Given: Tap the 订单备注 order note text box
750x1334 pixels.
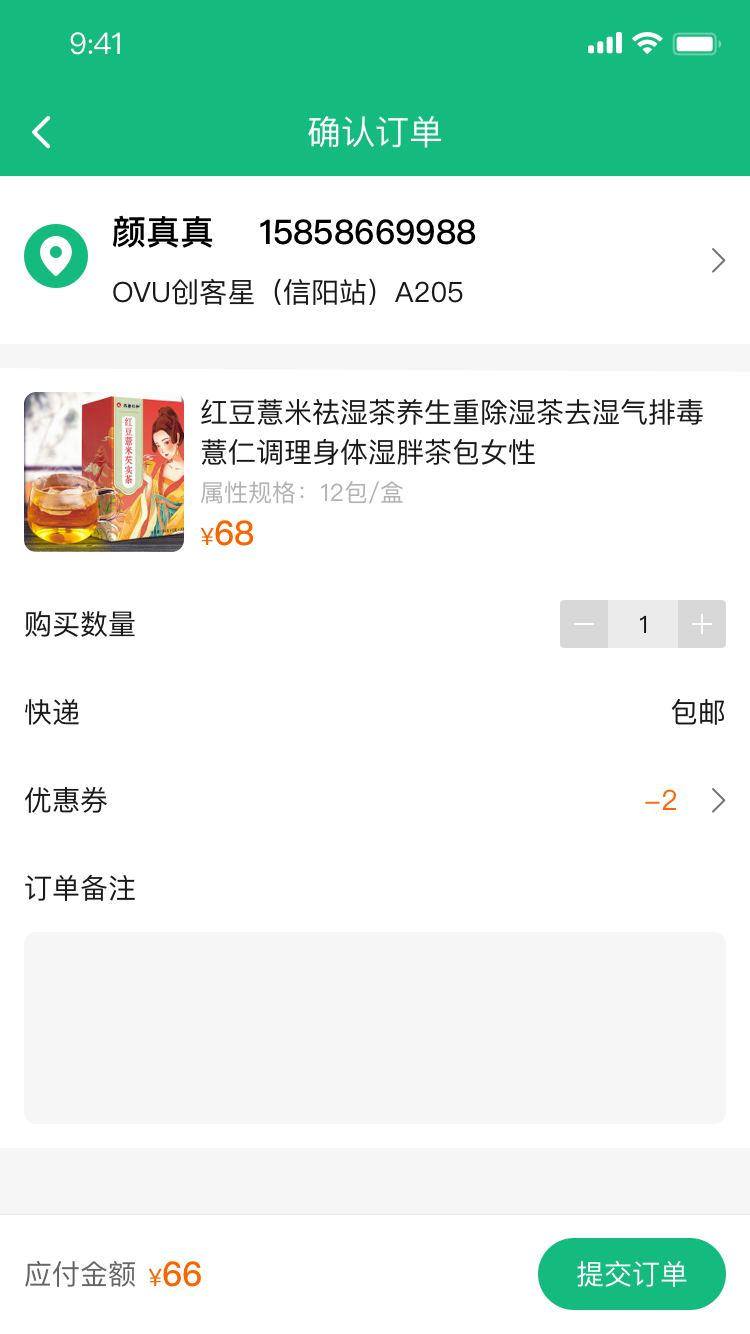Looking at the screenshot, I should (x=375, y=1027).
